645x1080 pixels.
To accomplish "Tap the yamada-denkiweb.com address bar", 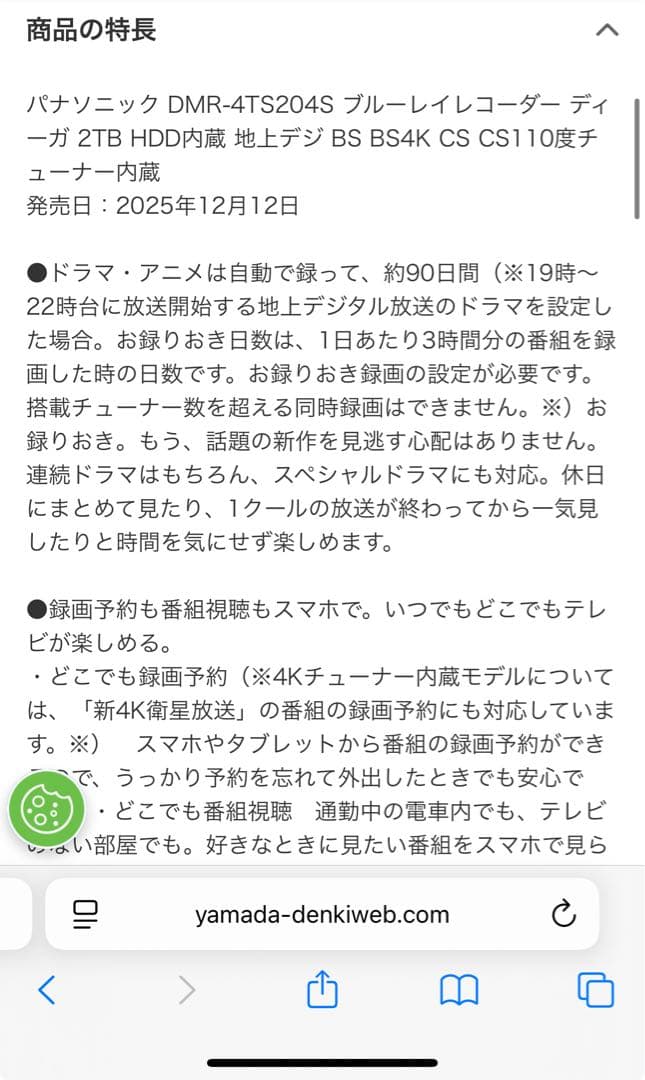I will pyautogui.click(x=322, y=914).
